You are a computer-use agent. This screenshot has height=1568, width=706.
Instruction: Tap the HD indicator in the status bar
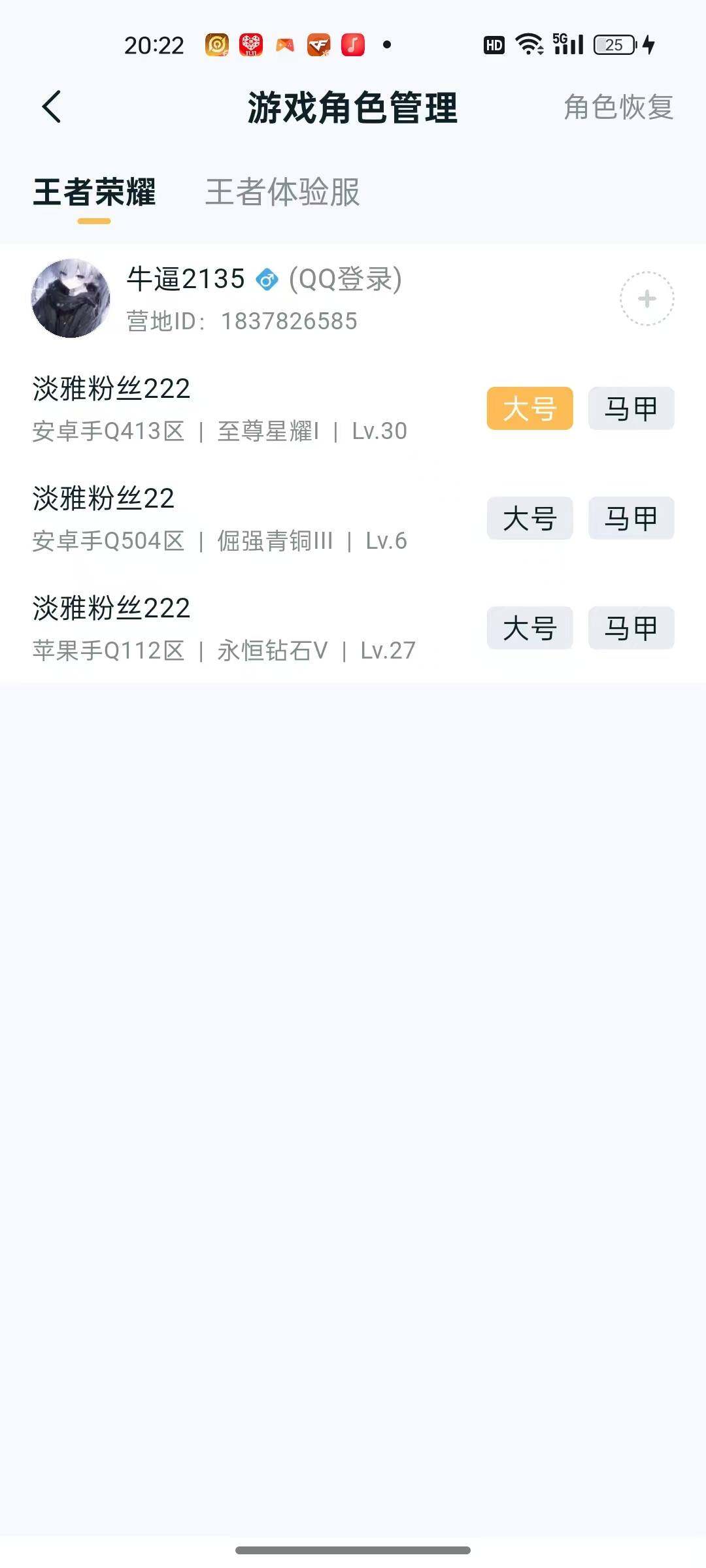coord(494,44)
